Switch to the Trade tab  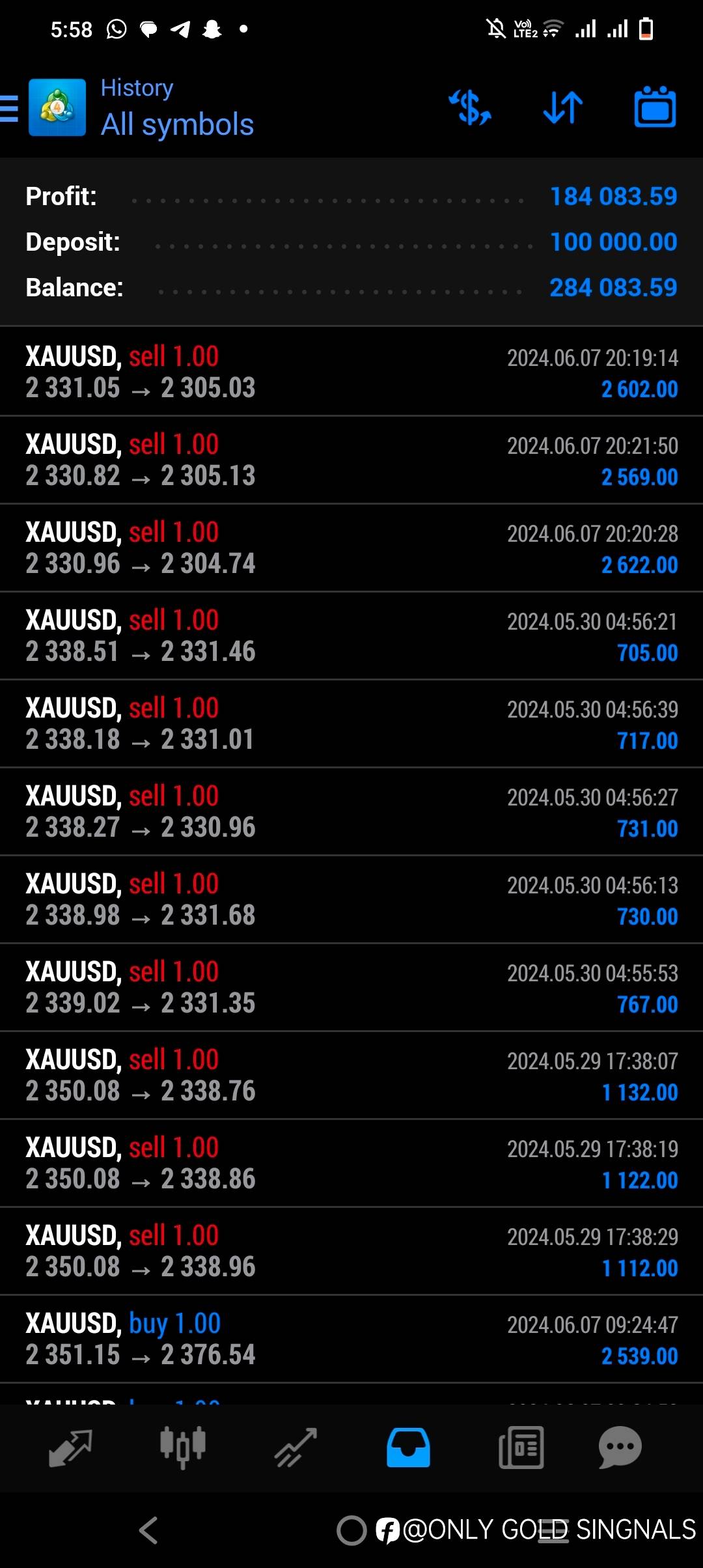[296, 1448]
